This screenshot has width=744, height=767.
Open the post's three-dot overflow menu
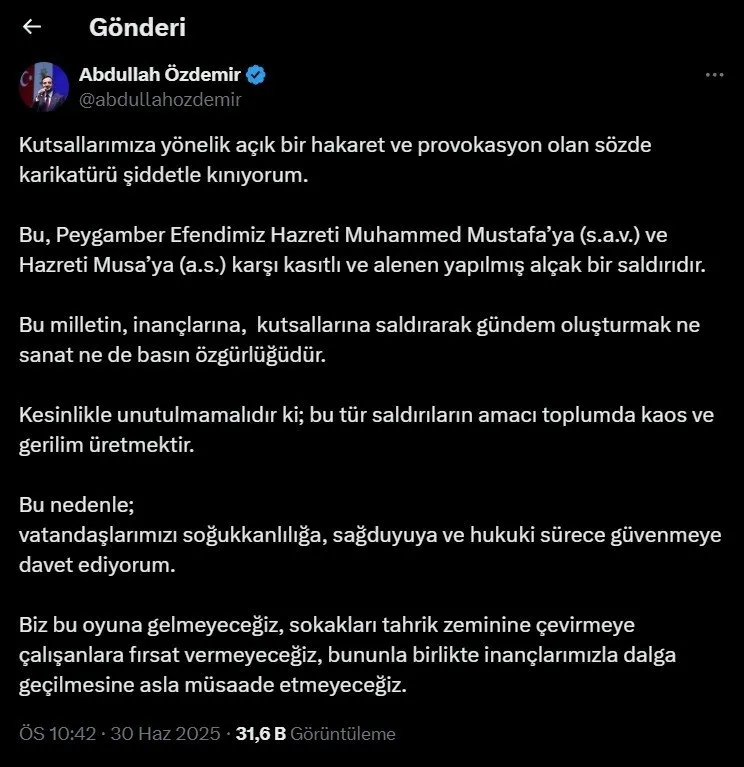713,76
